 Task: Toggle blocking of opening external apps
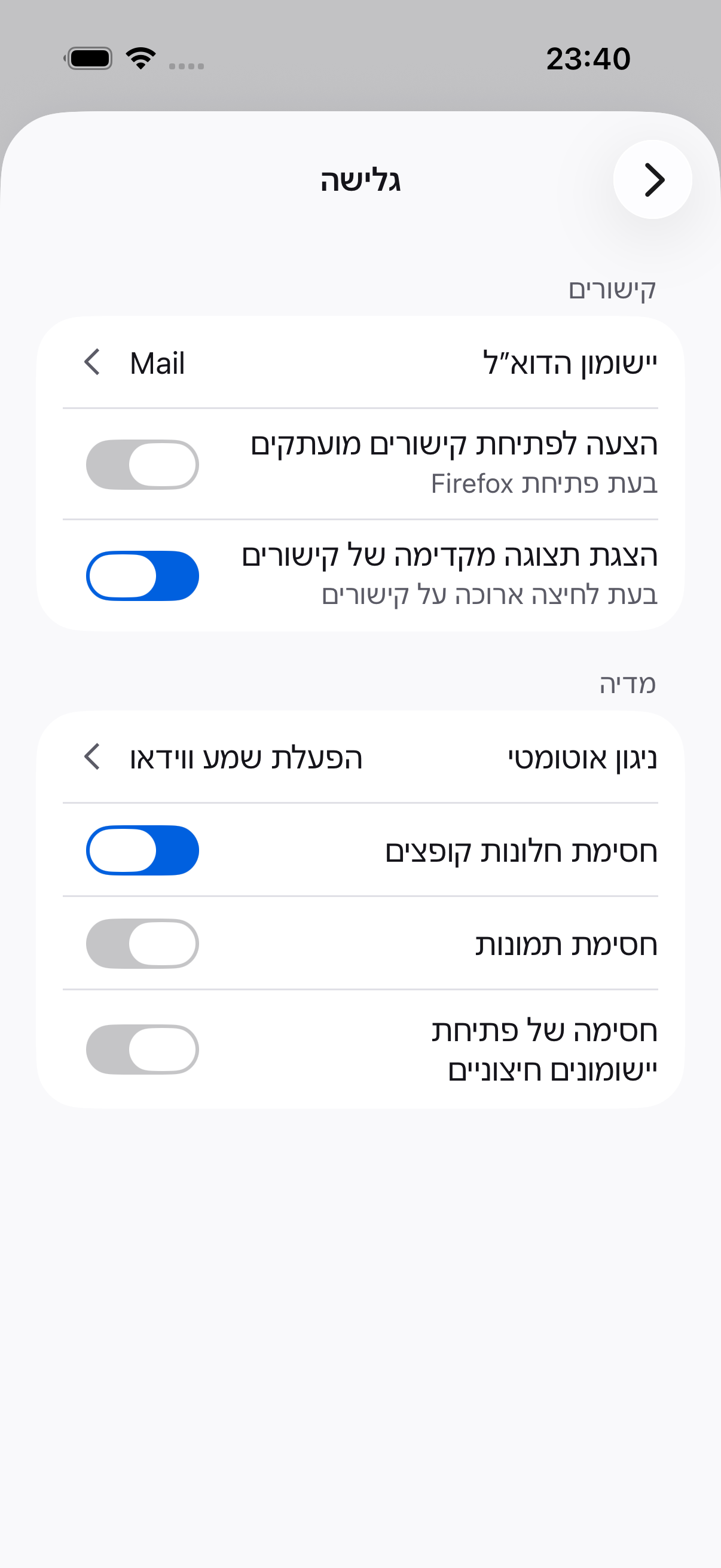142,1050
